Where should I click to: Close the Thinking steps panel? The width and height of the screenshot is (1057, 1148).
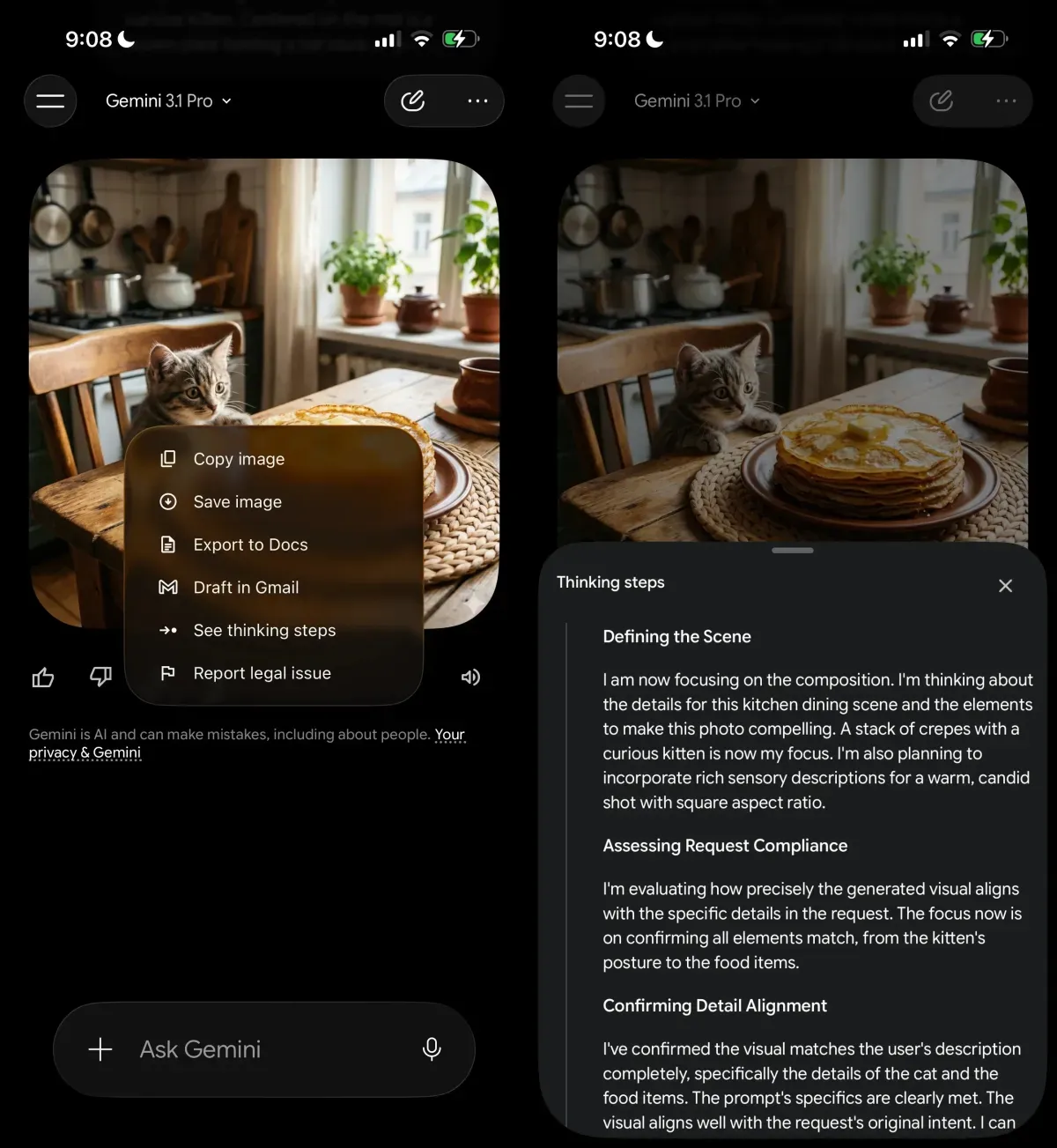point(1005,586)
